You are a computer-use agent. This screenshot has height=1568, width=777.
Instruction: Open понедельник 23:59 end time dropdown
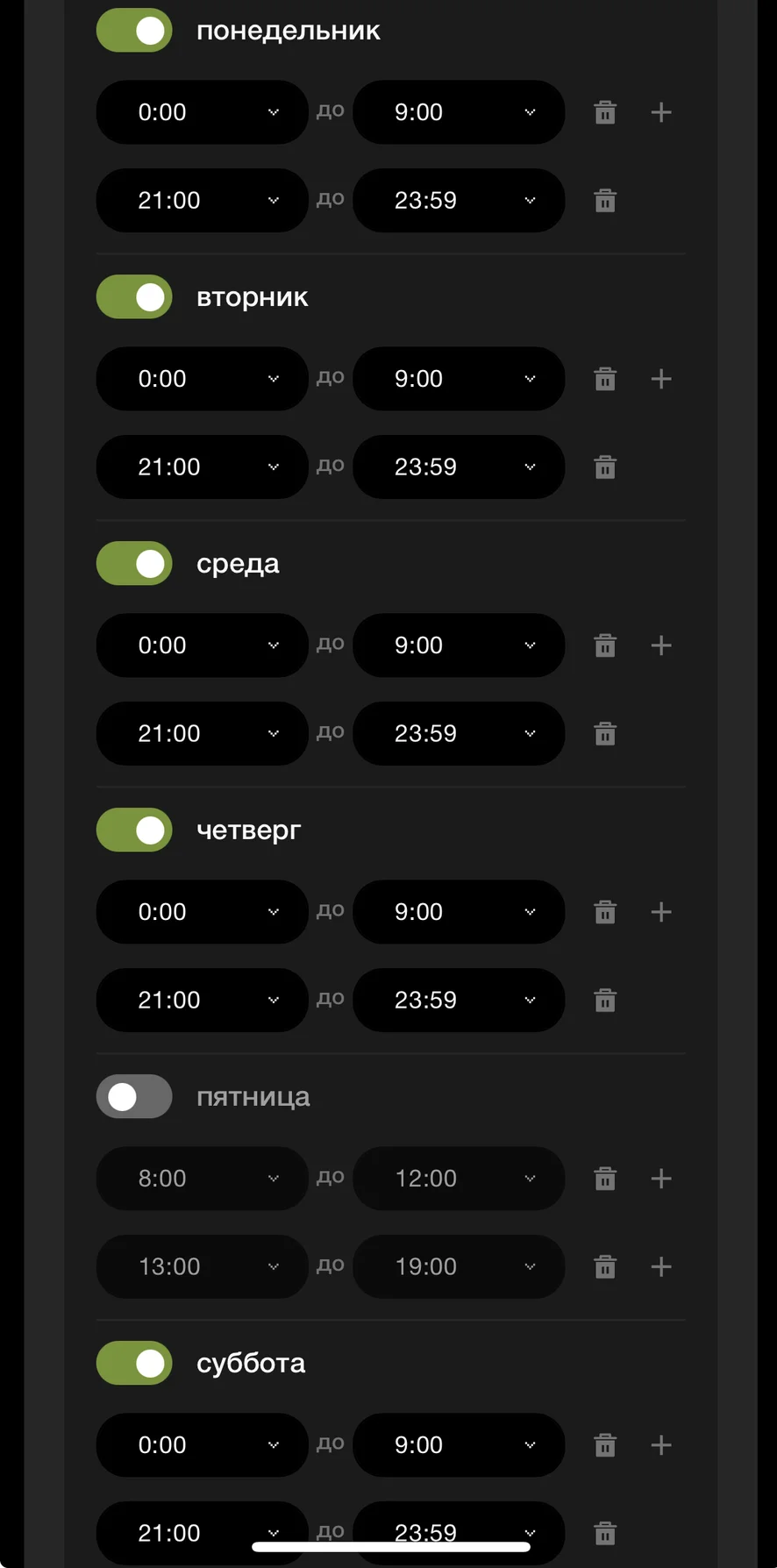(459, 201)
